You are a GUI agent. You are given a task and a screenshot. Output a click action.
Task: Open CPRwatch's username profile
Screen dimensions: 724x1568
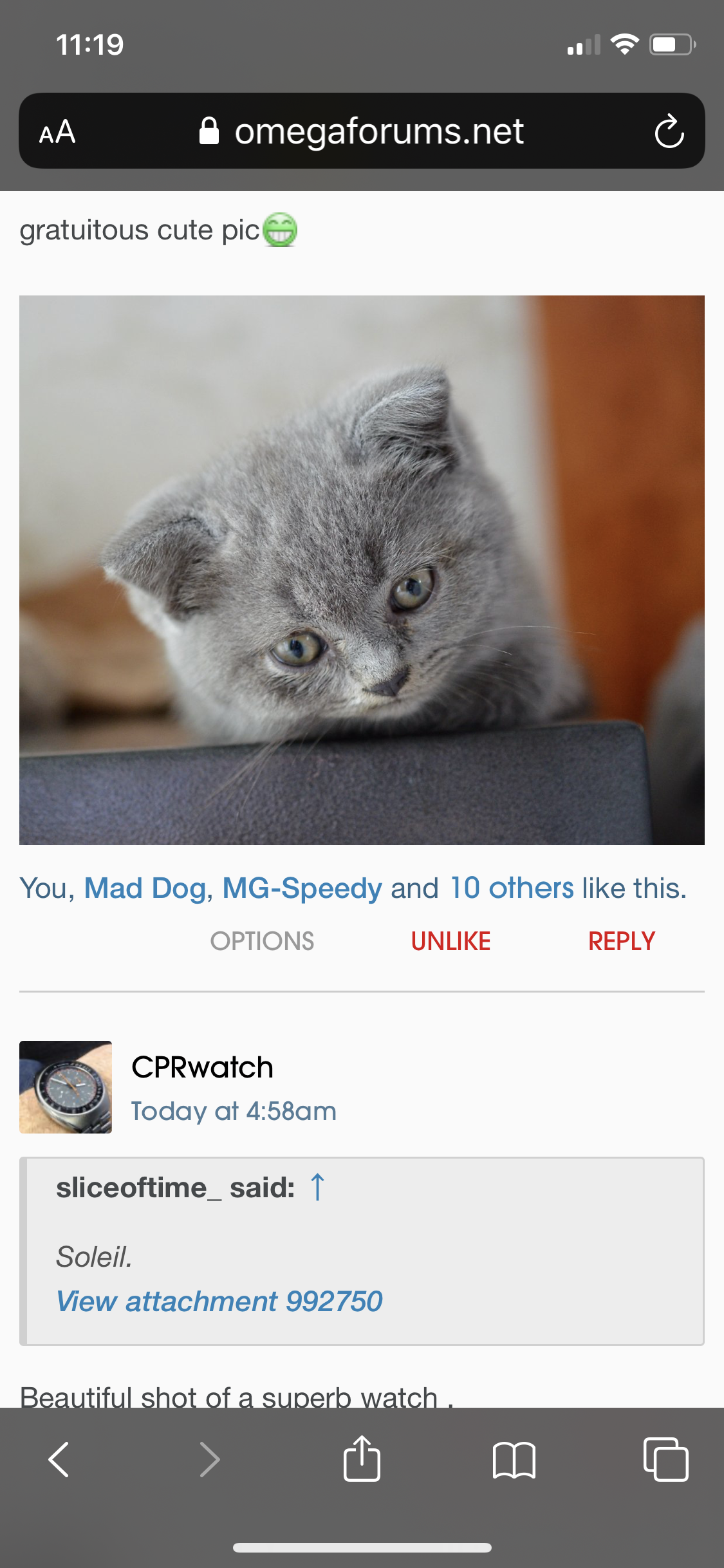(x=202, y=1067)
